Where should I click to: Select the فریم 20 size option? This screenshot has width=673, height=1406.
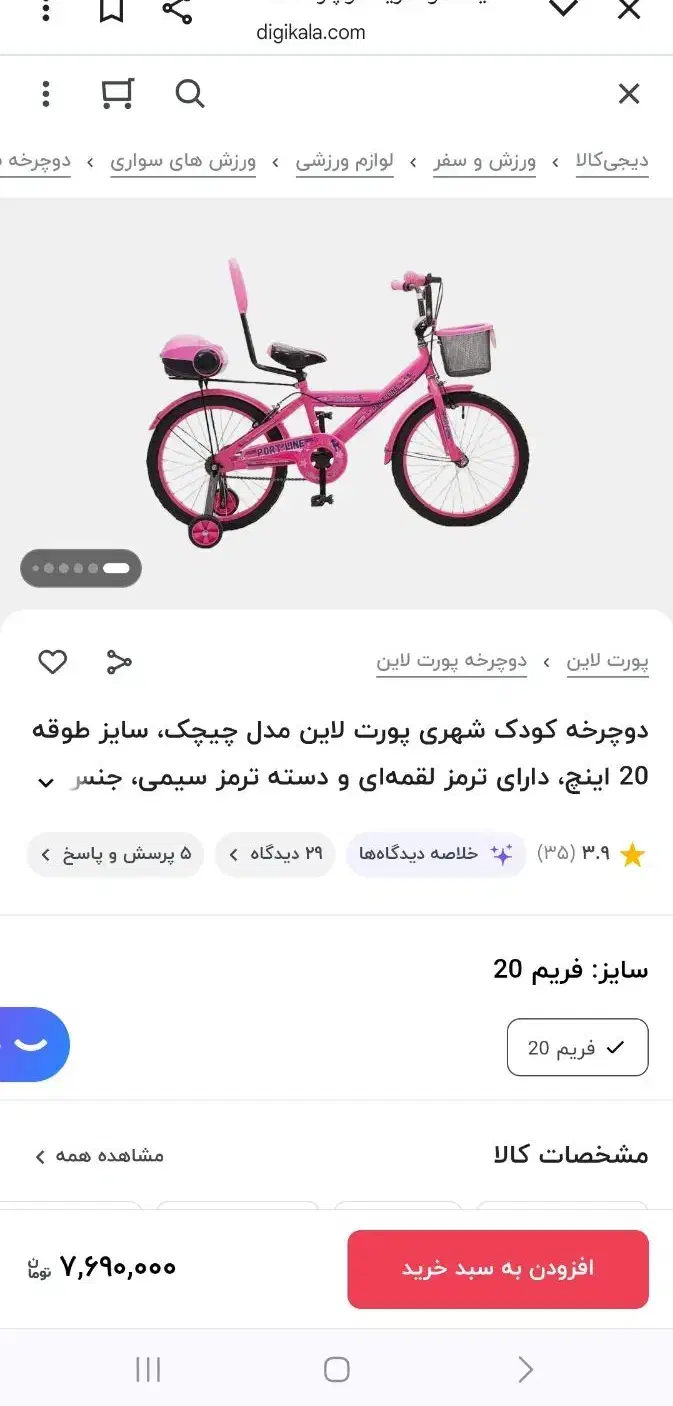(x=577, y=1047)
